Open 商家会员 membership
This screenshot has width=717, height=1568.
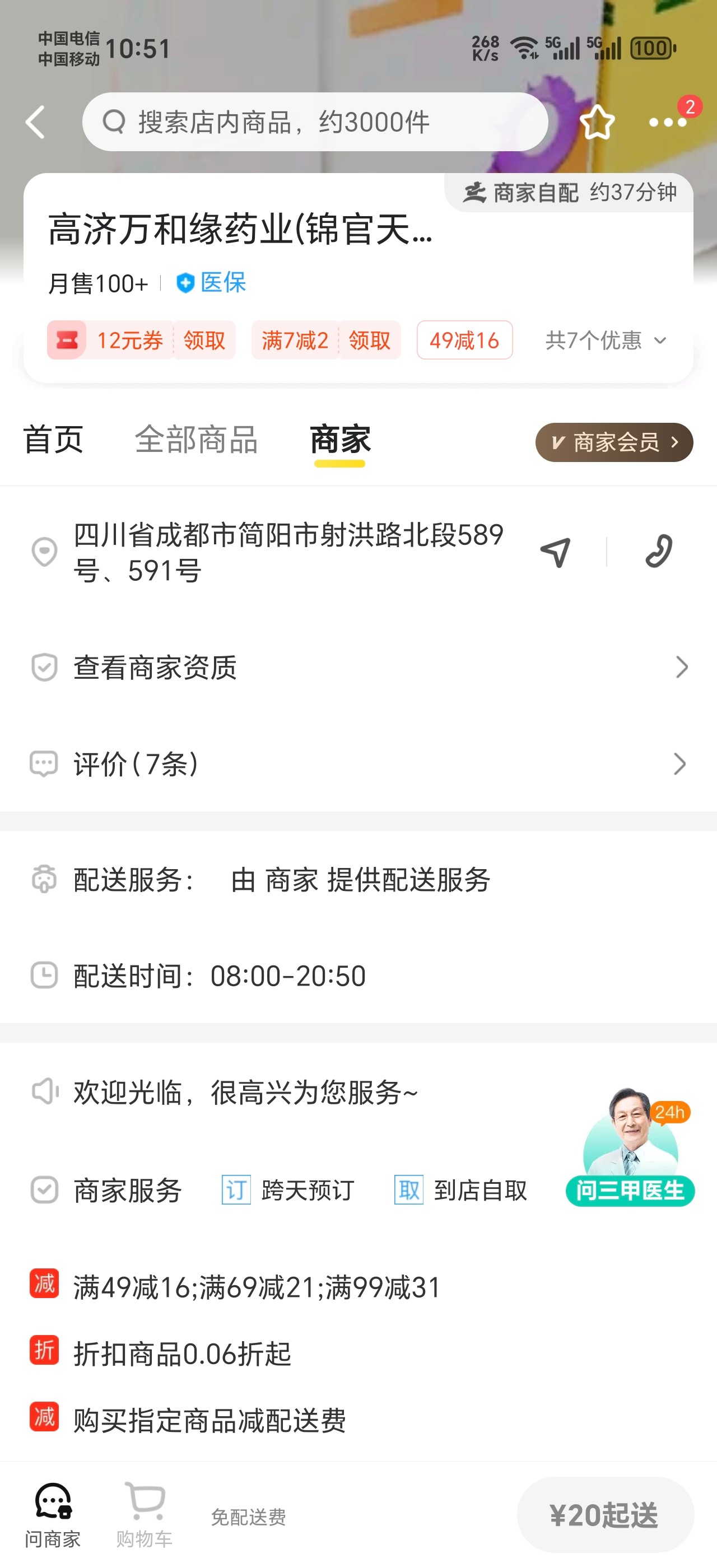click(x=613, y=442)
